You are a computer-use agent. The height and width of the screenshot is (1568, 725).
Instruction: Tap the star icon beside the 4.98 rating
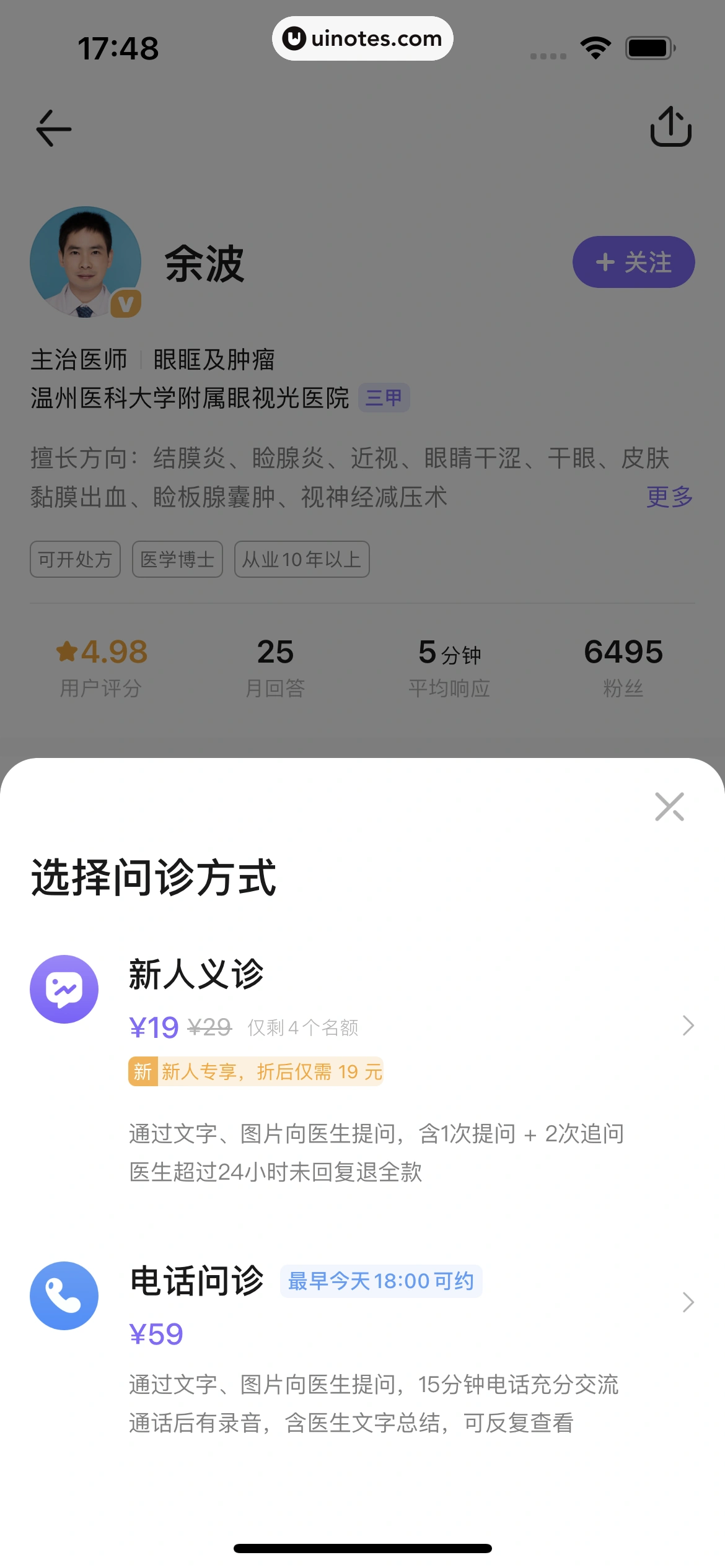[x=68, y=651]
